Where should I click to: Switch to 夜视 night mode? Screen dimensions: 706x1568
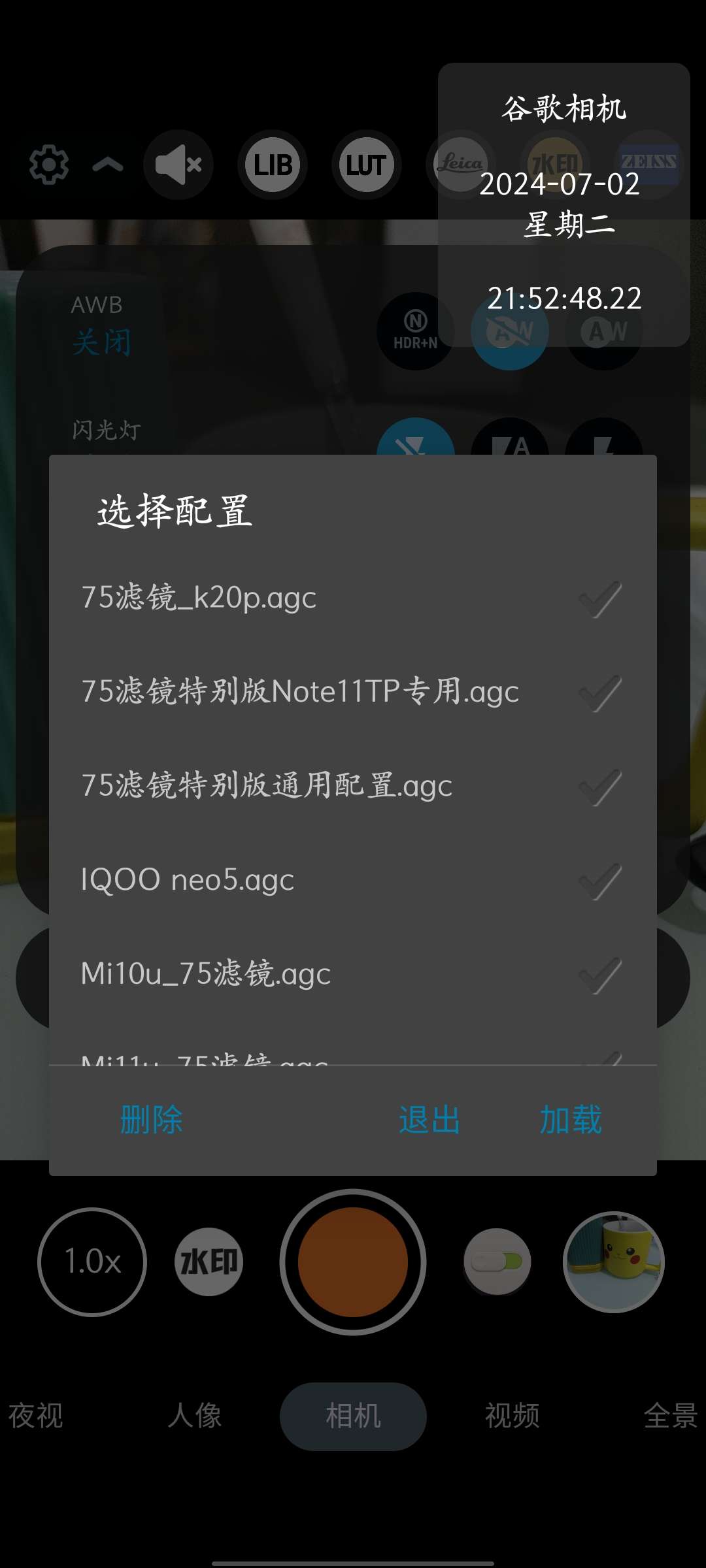click(x=36, y=1416)
